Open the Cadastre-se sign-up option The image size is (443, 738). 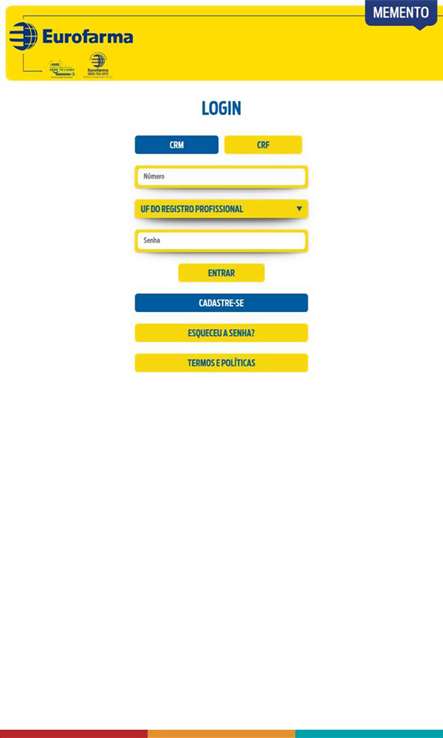(221, 303)
